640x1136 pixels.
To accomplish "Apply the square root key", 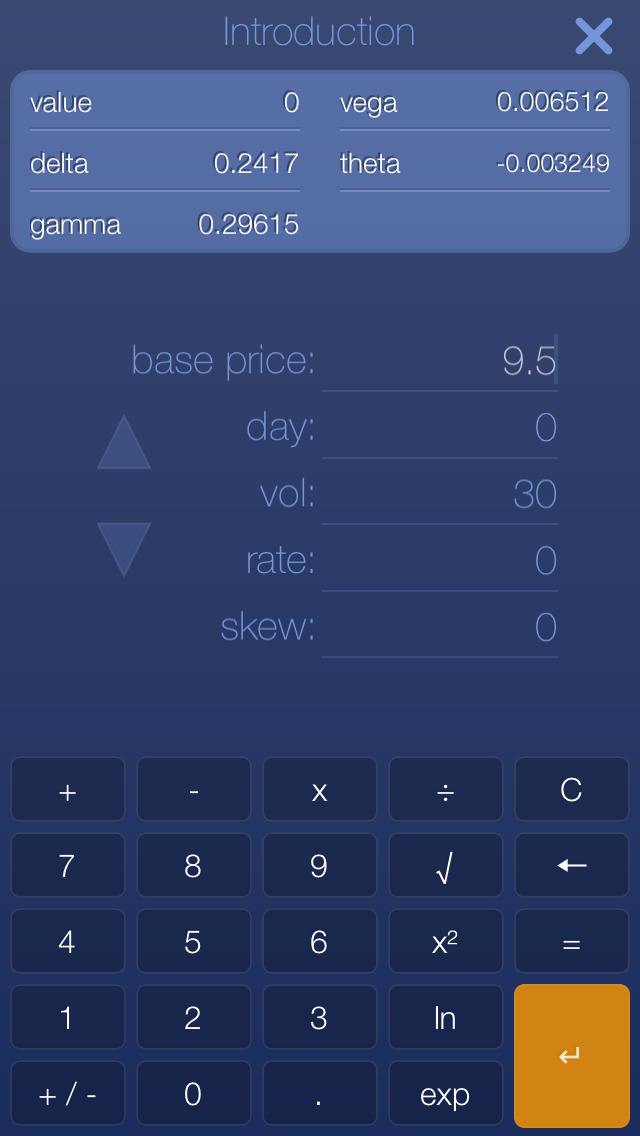I will [446, 865].
